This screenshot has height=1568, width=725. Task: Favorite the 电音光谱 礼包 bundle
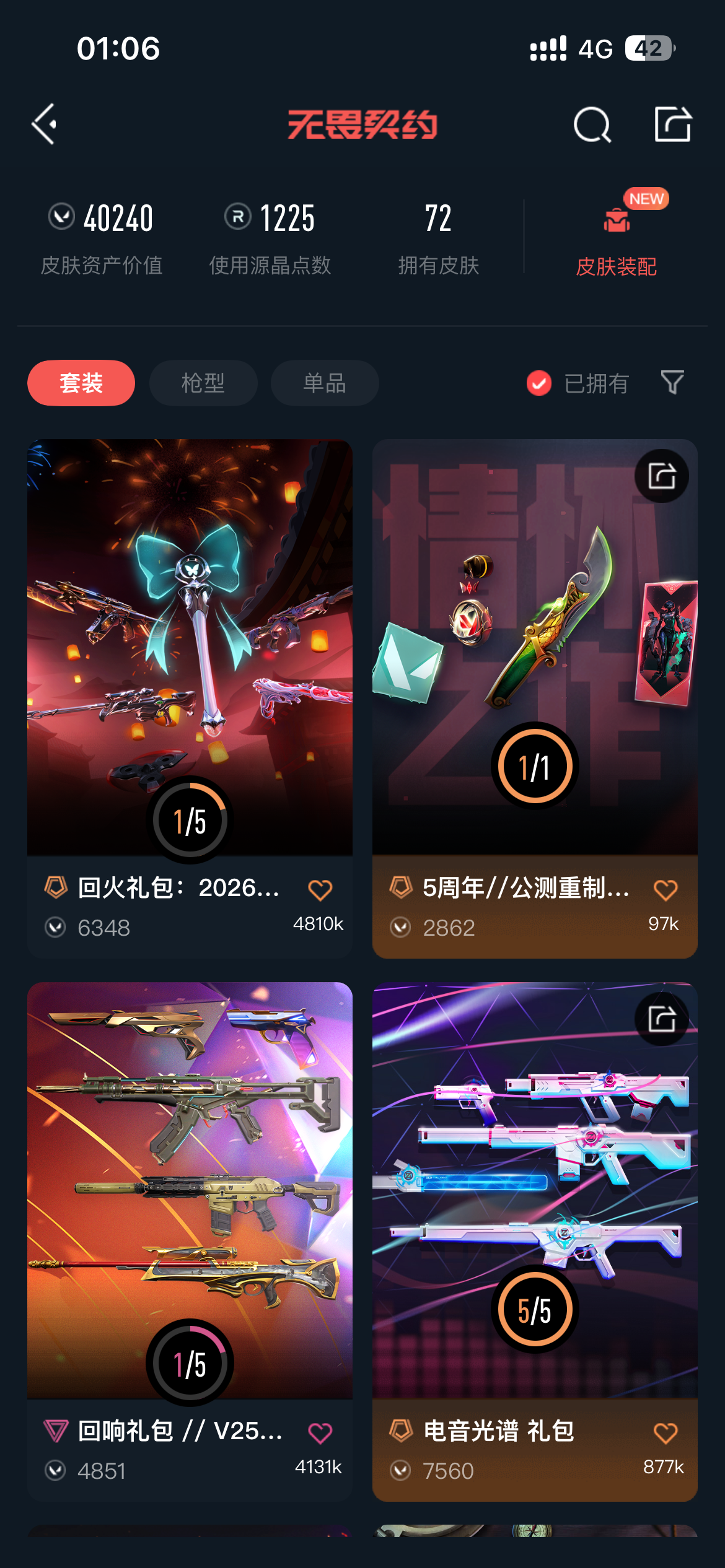tap(666, 1433)
